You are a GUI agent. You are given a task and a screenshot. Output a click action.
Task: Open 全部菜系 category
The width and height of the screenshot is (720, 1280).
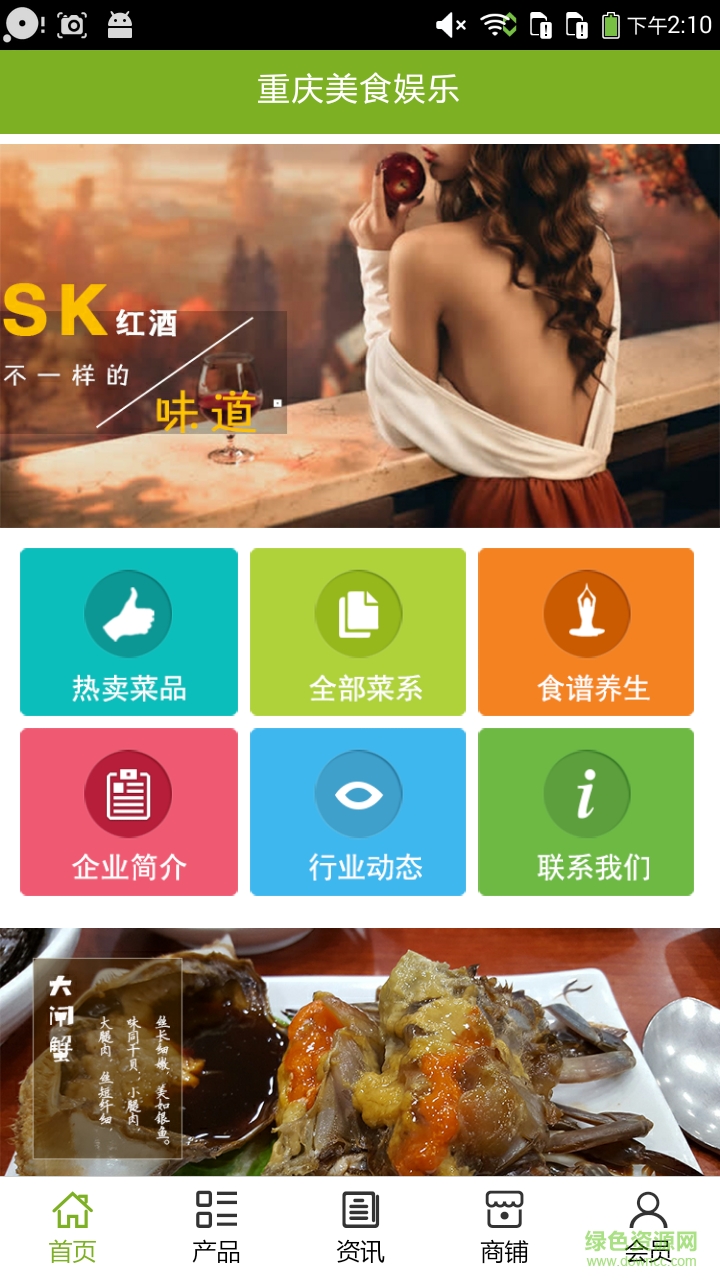point(358,632)
